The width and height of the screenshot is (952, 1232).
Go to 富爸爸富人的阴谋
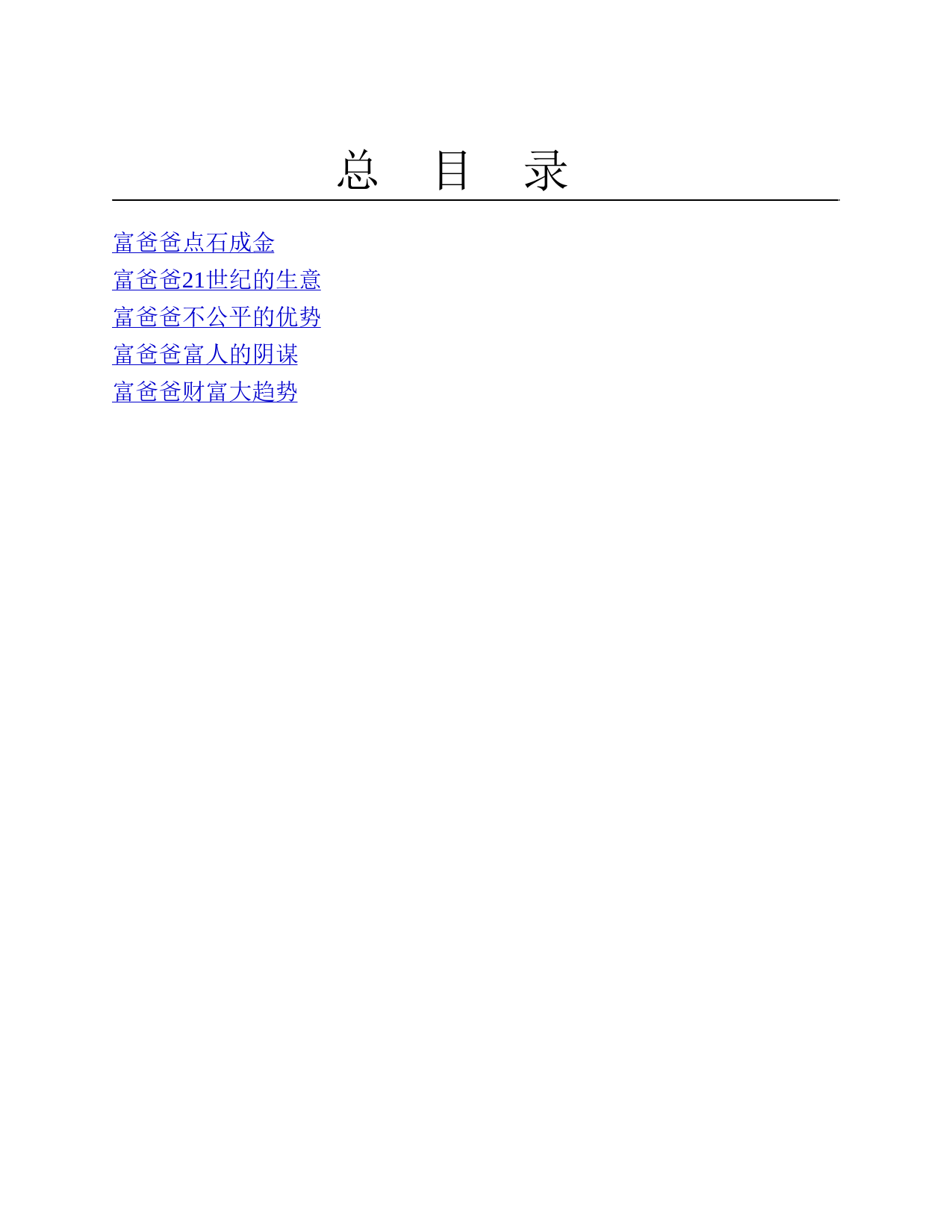coord(205,355)
